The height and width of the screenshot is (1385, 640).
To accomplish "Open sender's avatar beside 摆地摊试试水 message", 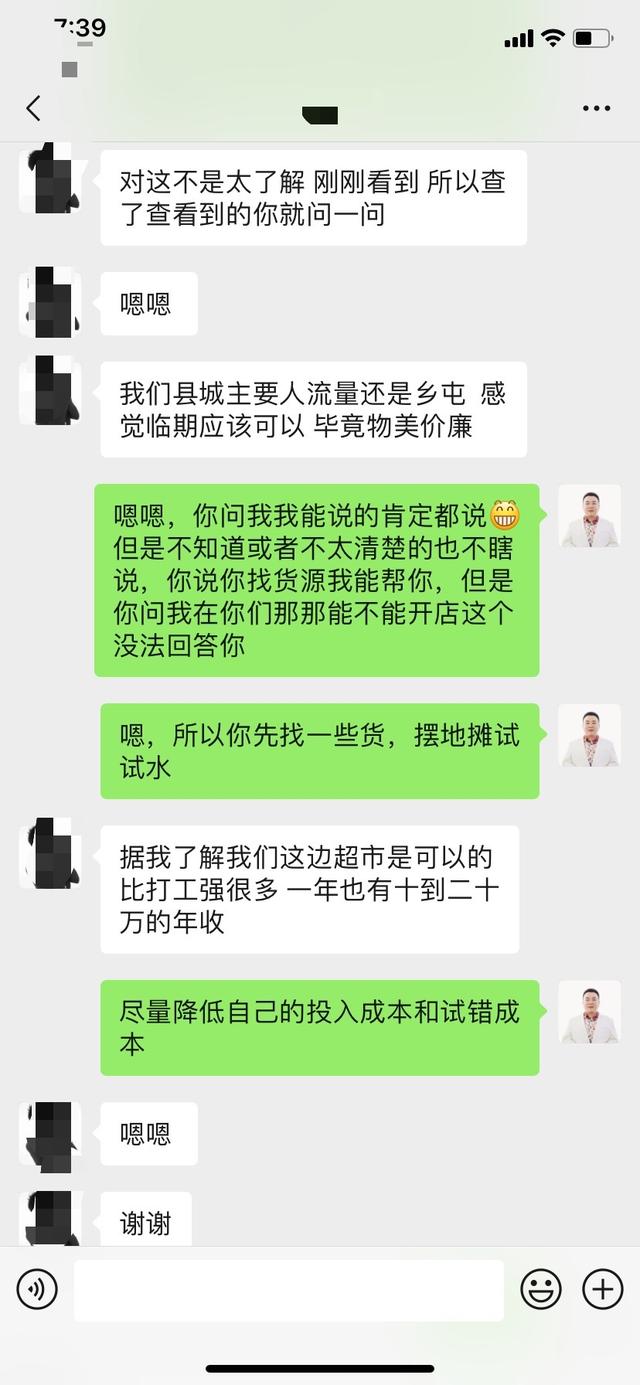I will [589, 736].
